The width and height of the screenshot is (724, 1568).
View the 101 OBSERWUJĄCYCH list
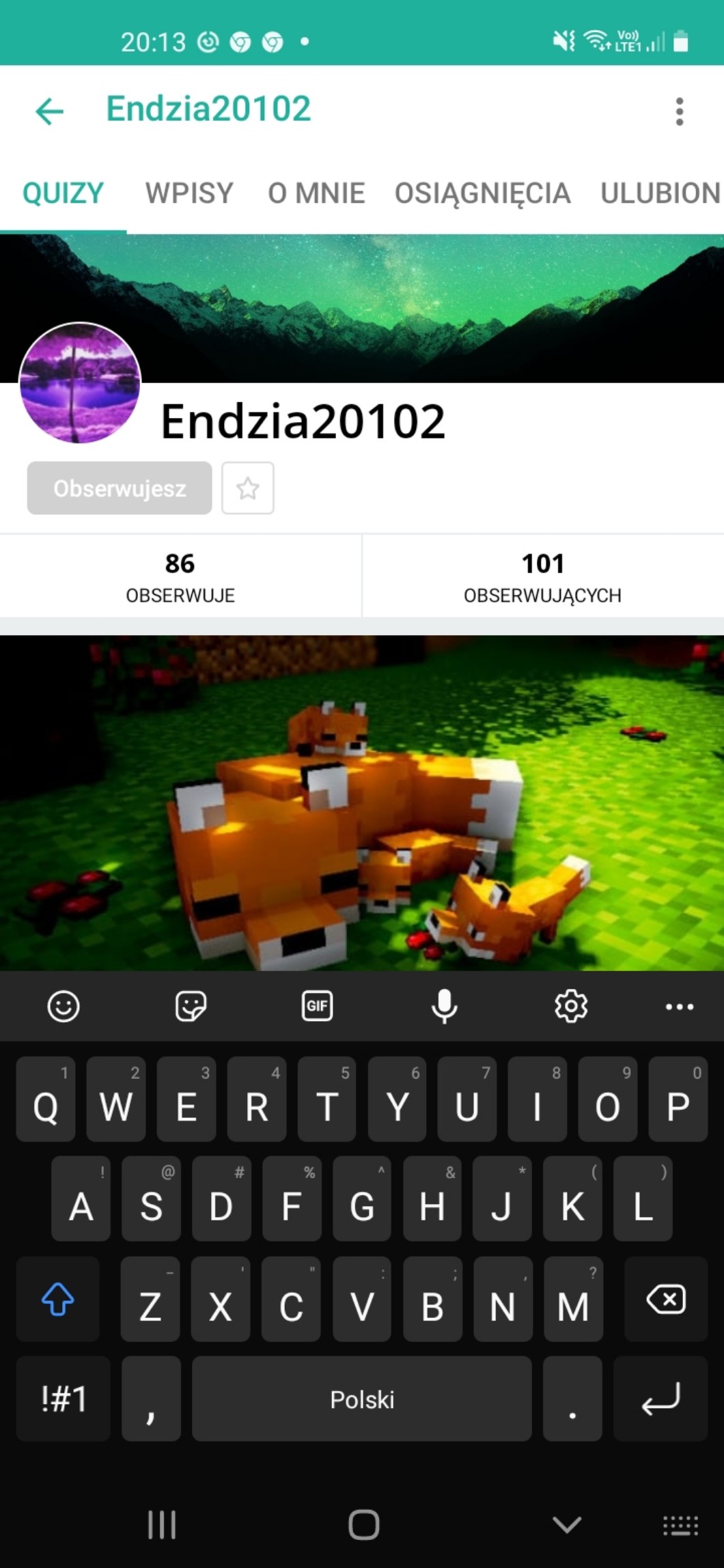coord(542,577)
